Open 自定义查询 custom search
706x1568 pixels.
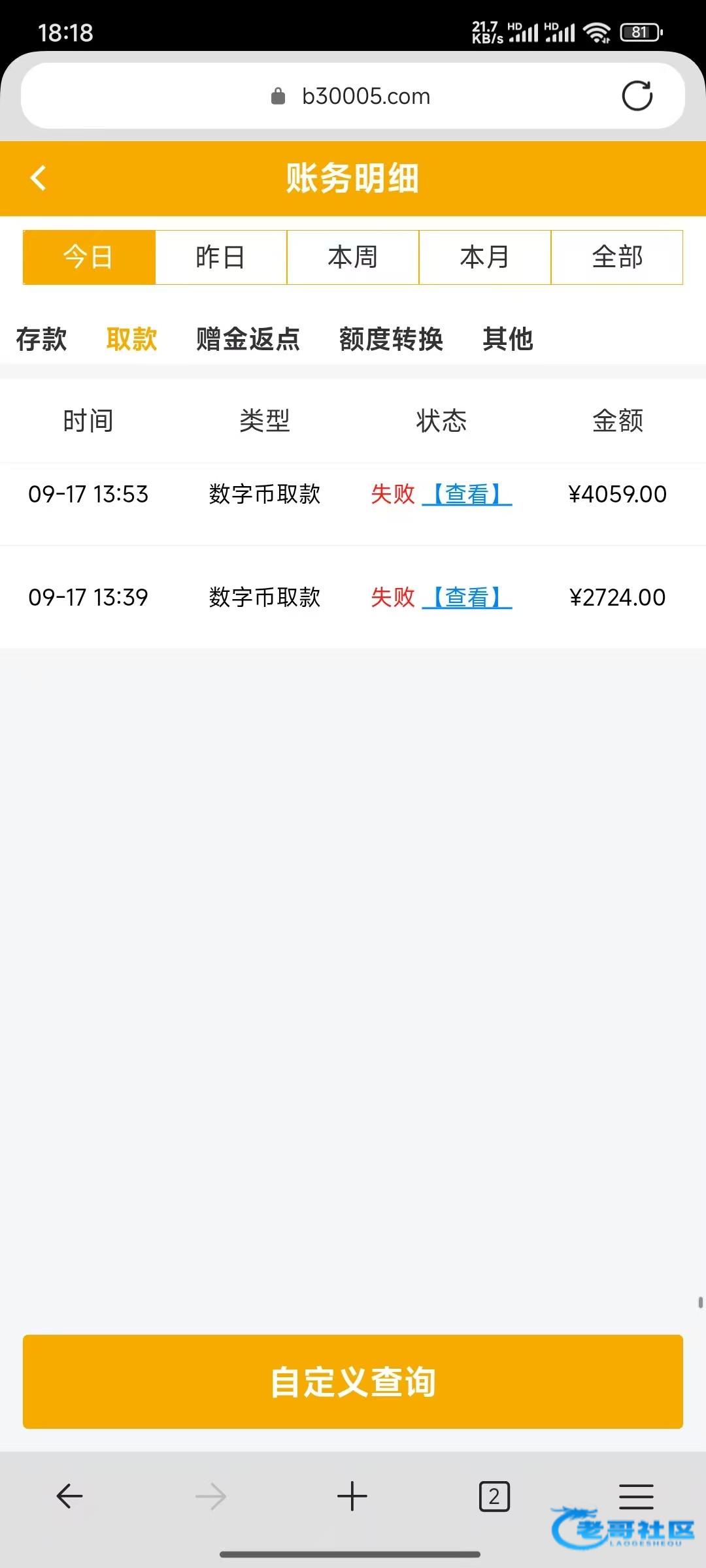[353, 1382]
